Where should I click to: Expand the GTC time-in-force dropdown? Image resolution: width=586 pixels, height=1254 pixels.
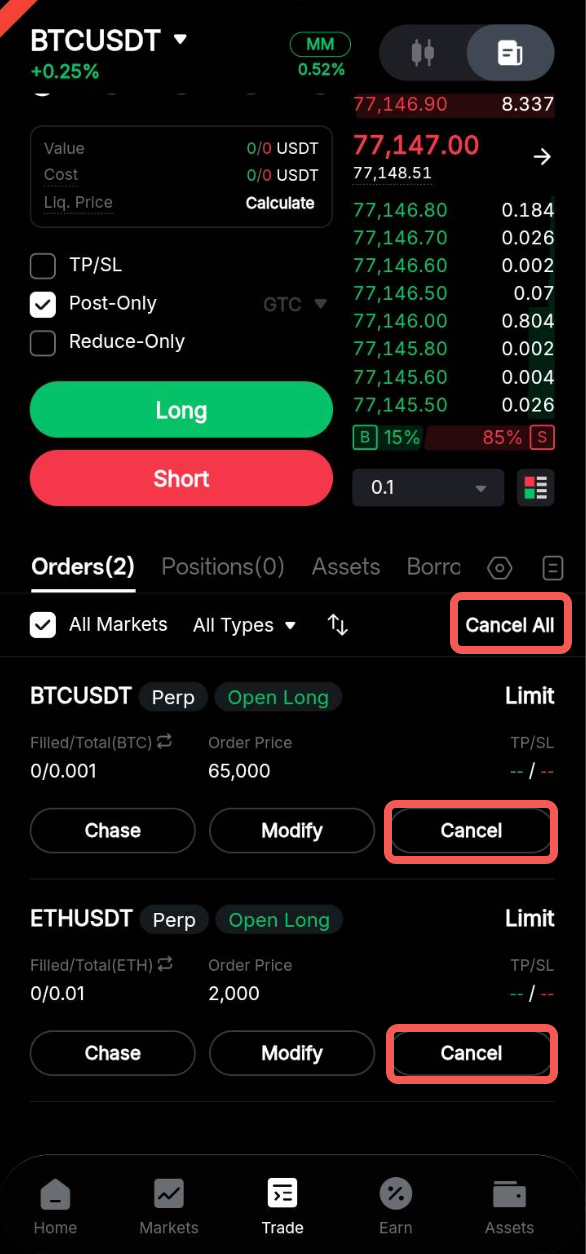[295, 304]
